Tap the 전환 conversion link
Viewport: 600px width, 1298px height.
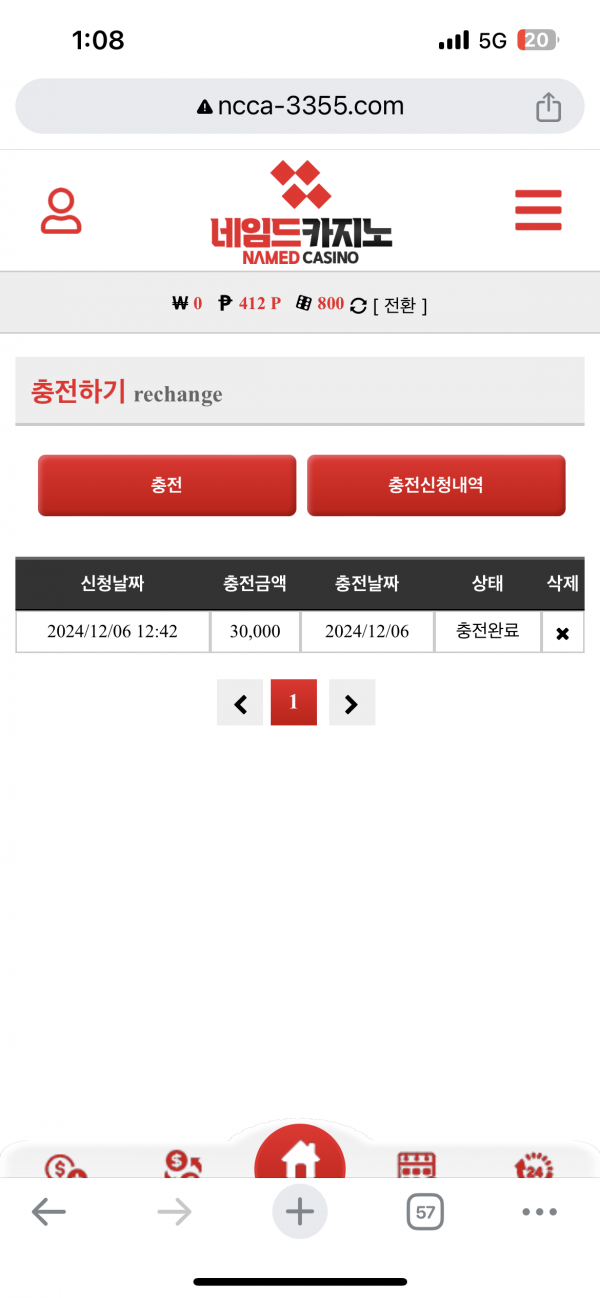point(399,304)
